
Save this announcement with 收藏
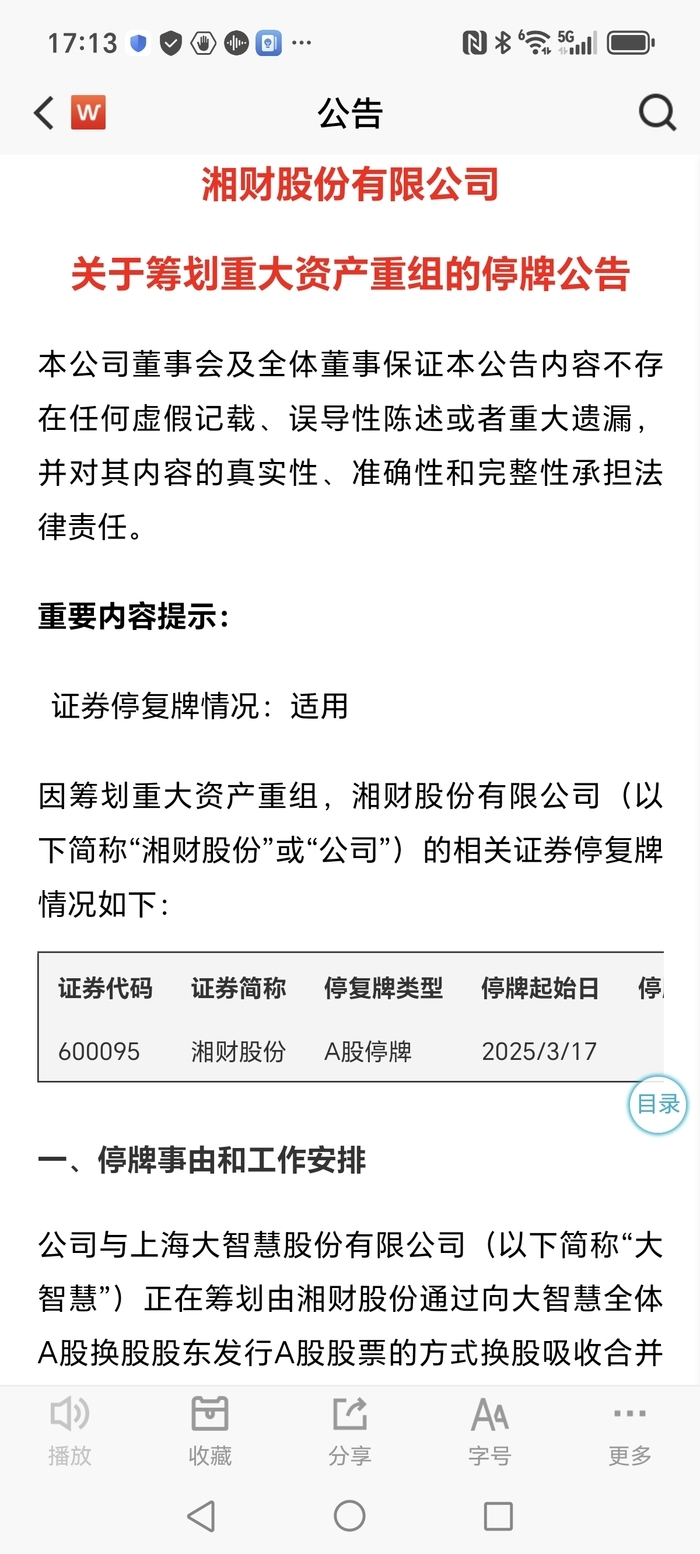point(210,1432)
